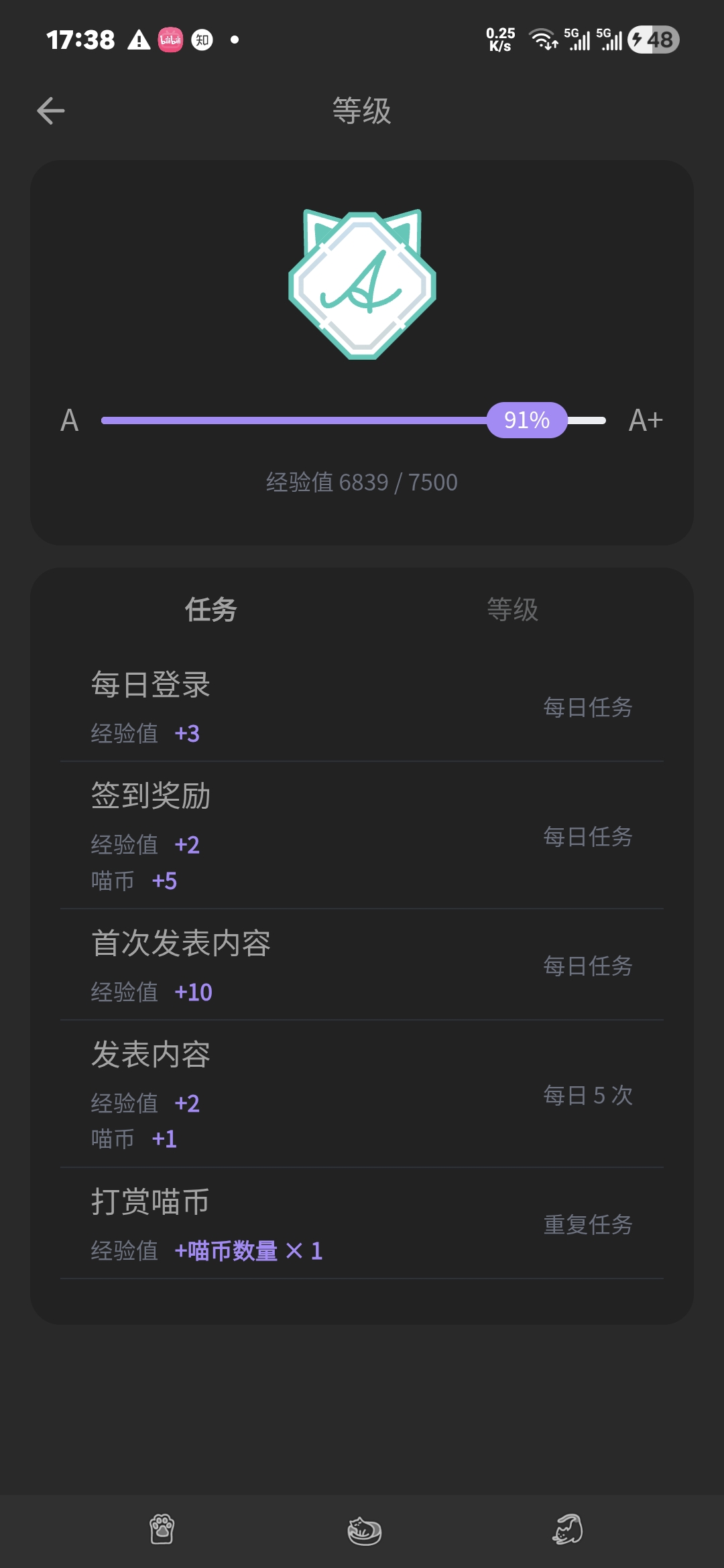Click the 91% progress indicator

(x=528, y=421)
